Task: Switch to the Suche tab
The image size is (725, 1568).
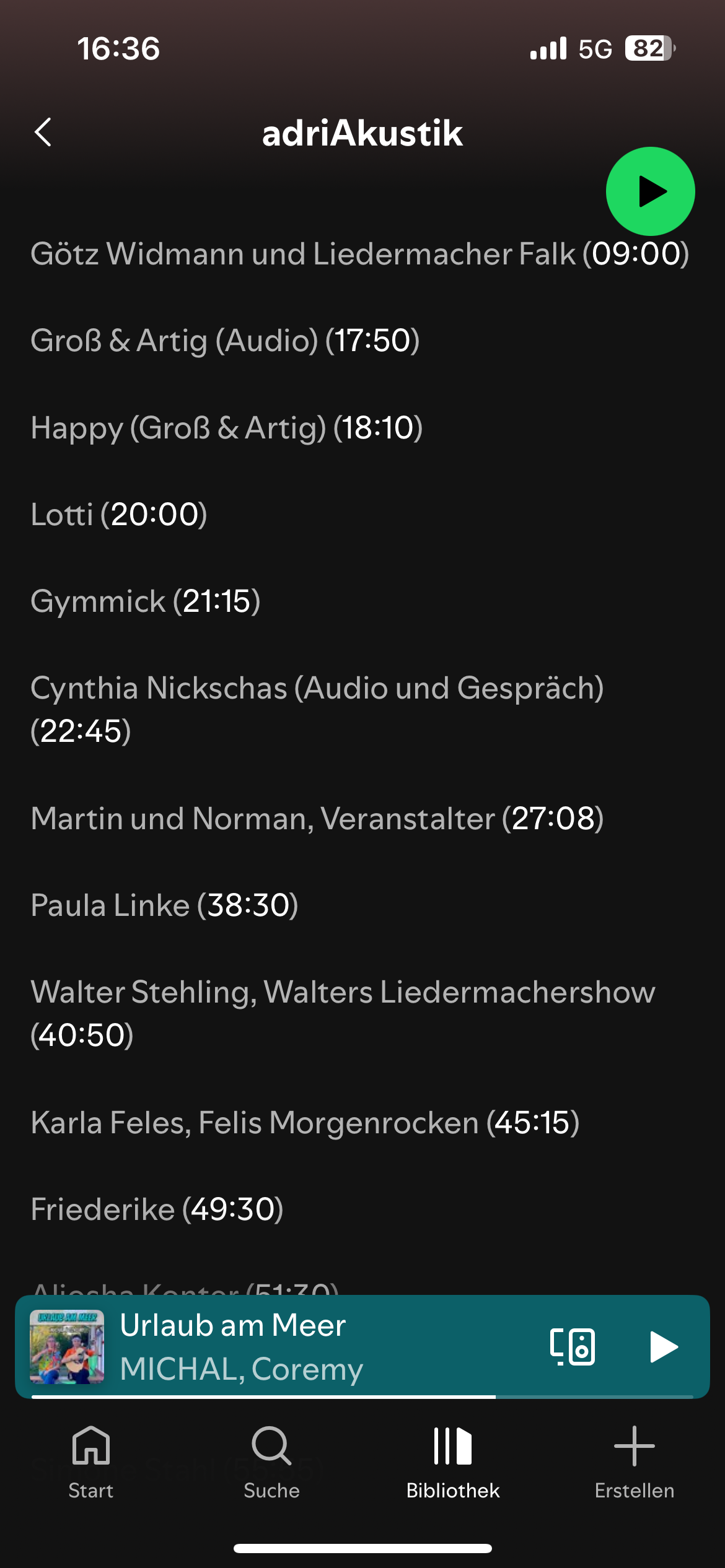Action: (x=271, y=1461)
